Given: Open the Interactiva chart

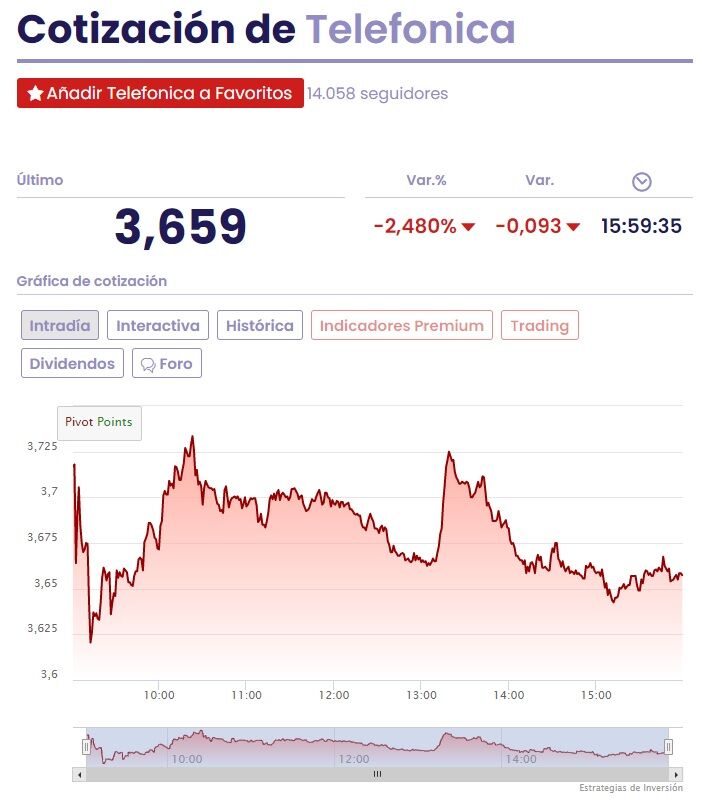Looking at the screenshot, I should (x=158, y=325).
